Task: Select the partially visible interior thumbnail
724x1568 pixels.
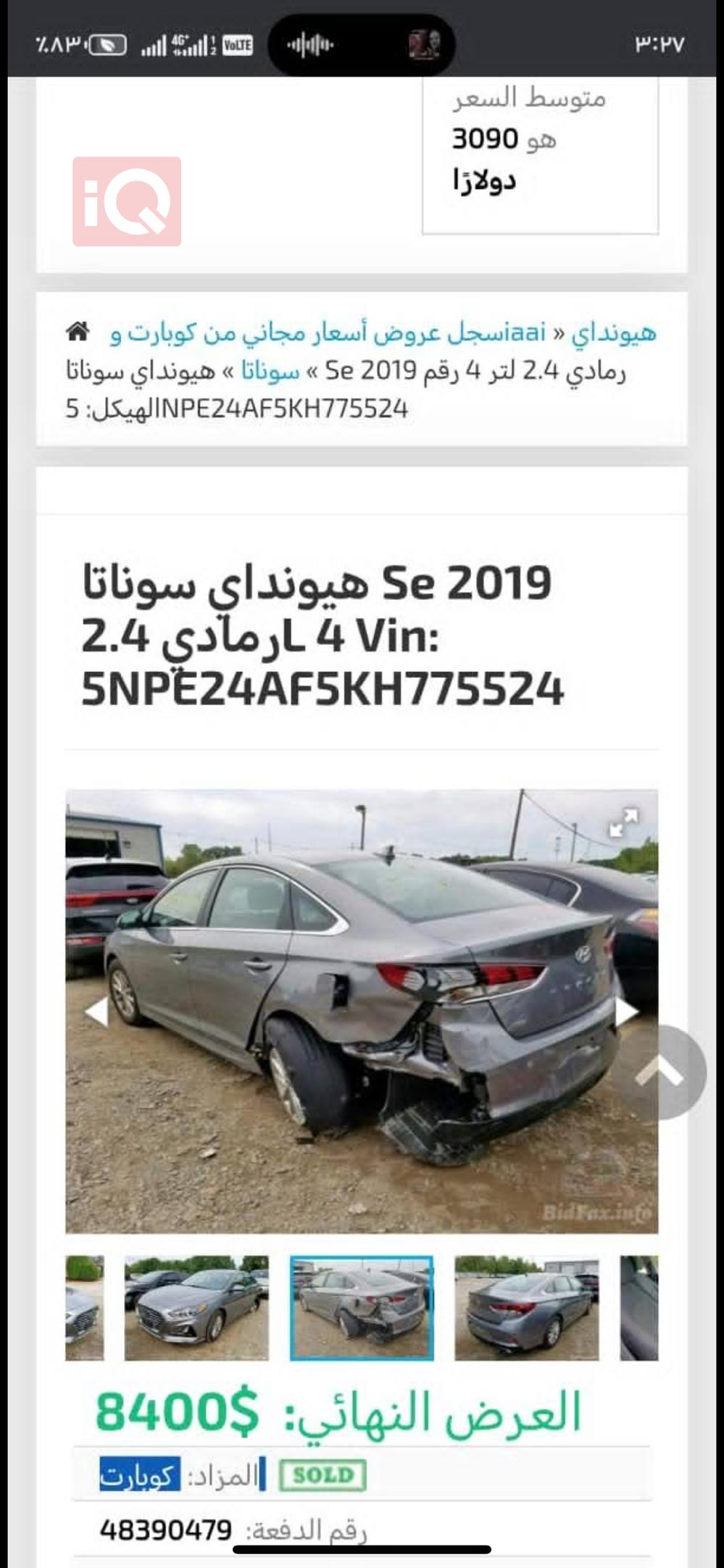Action: pos(639,1308)
